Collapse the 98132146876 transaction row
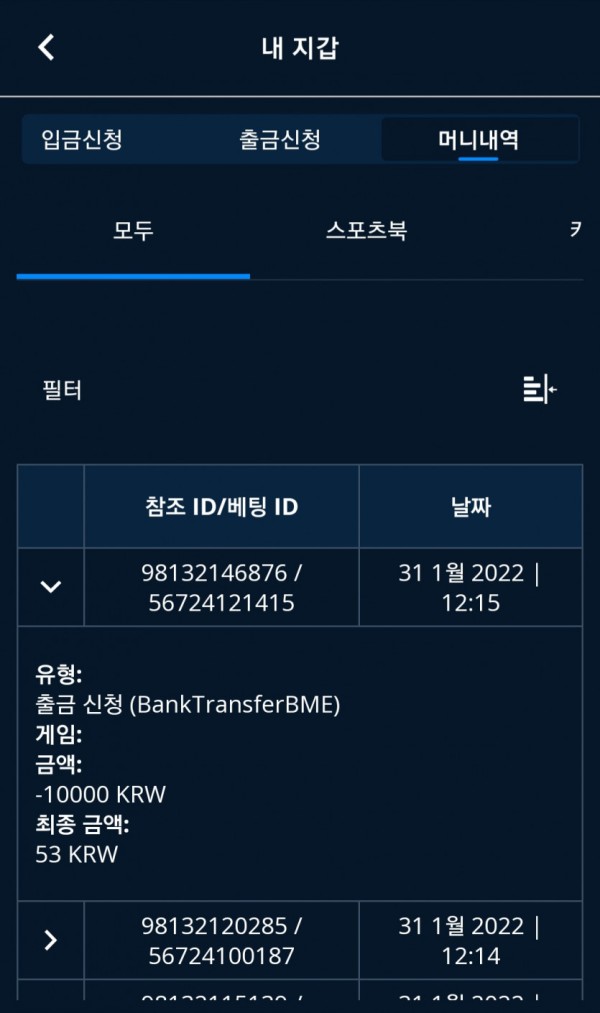600x1013 pixels. 51,587
